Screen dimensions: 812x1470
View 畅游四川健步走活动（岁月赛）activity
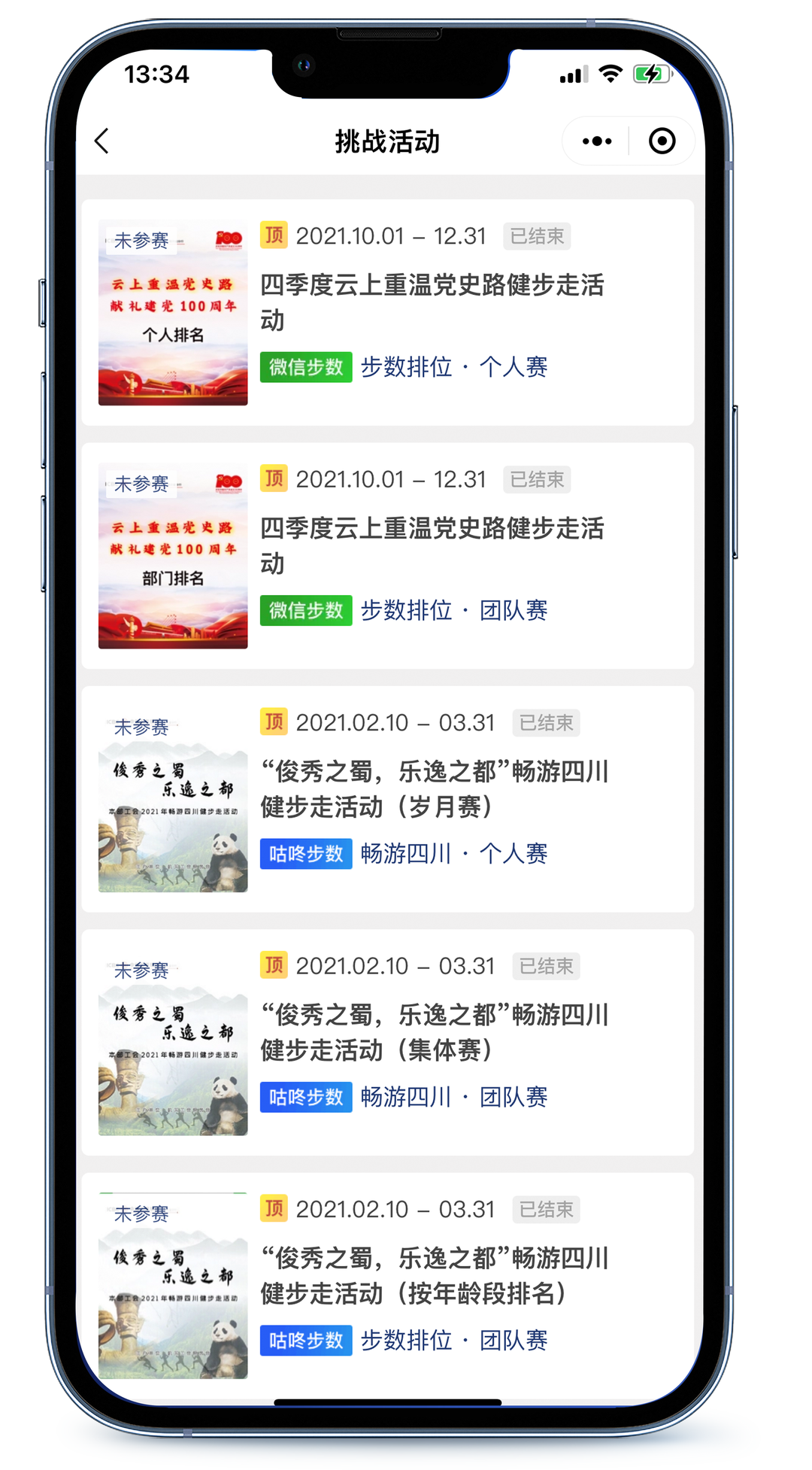388,799
